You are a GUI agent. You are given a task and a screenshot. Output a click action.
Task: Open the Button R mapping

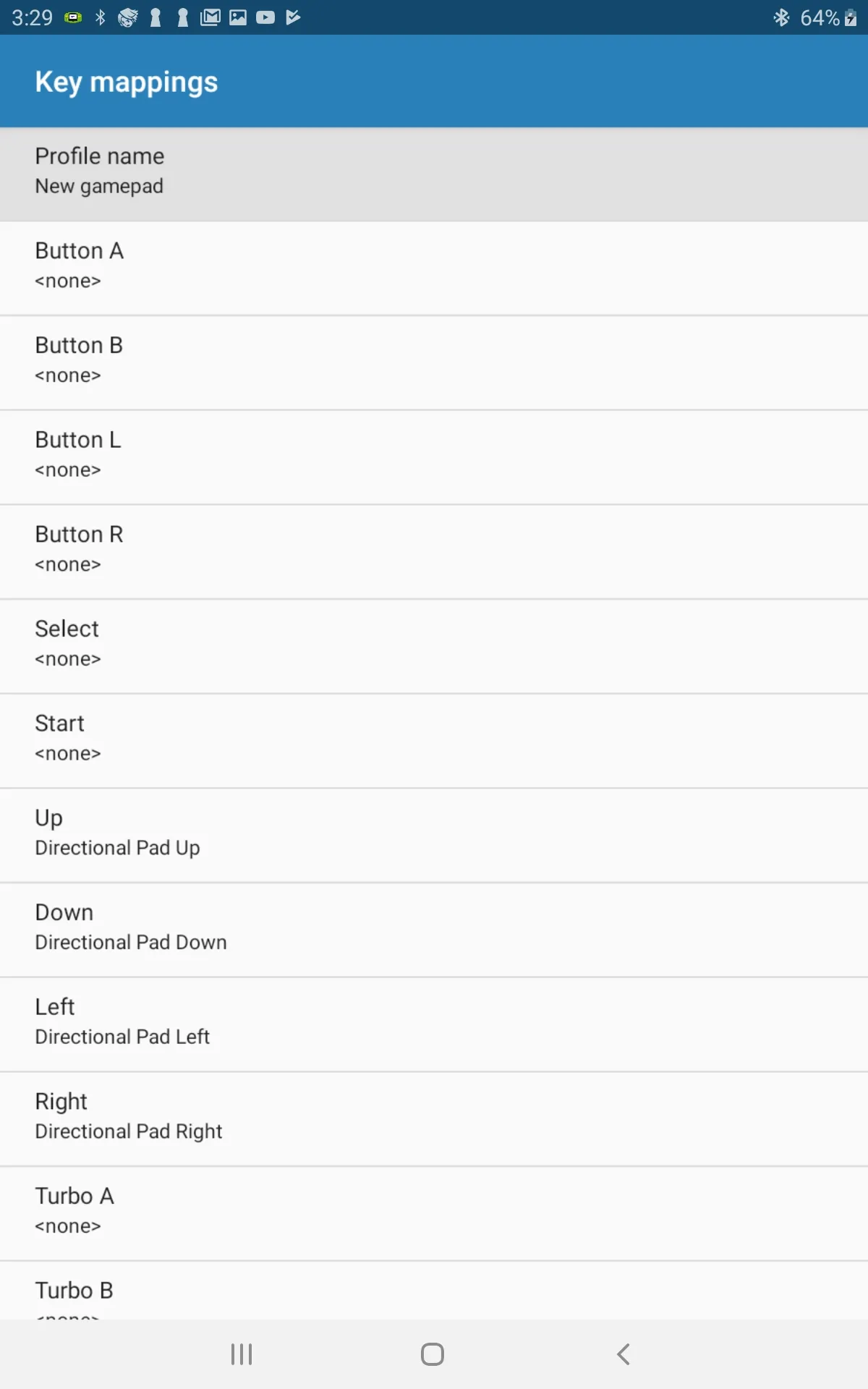434,551
